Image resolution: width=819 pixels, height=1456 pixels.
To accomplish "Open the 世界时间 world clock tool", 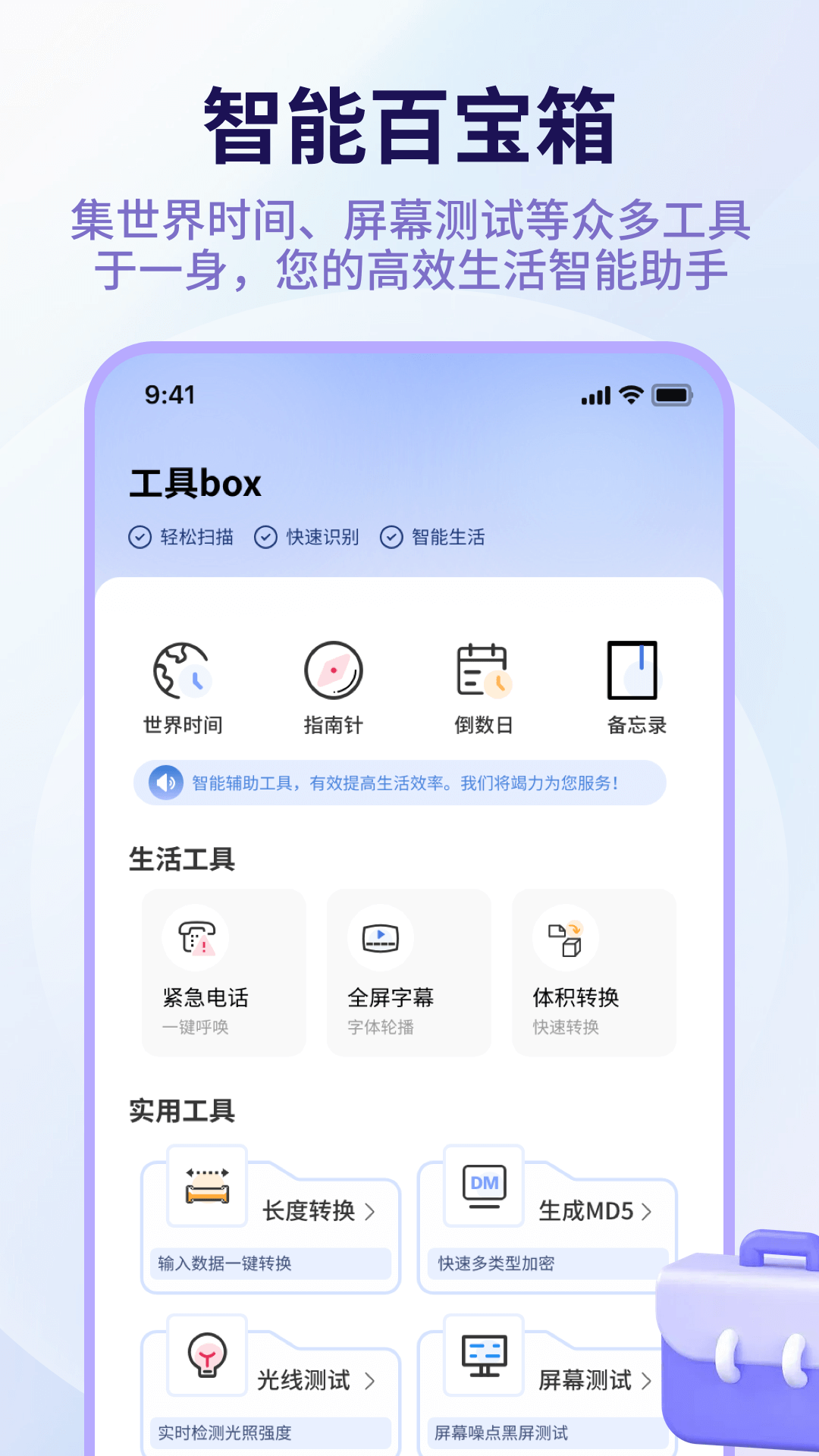I will click(x=182, y=682).
